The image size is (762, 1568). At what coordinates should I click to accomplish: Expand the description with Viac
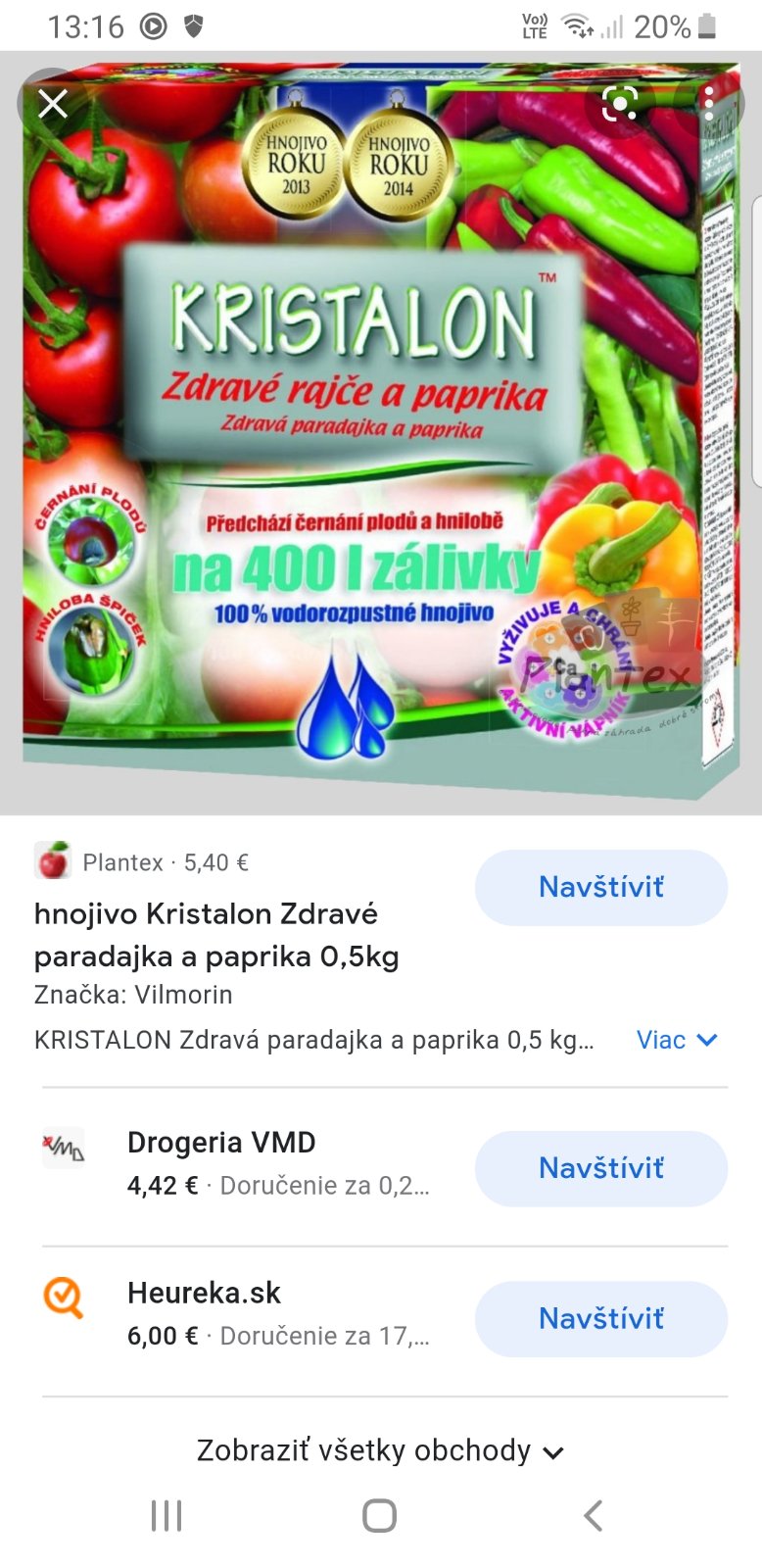coord(677,1040)
